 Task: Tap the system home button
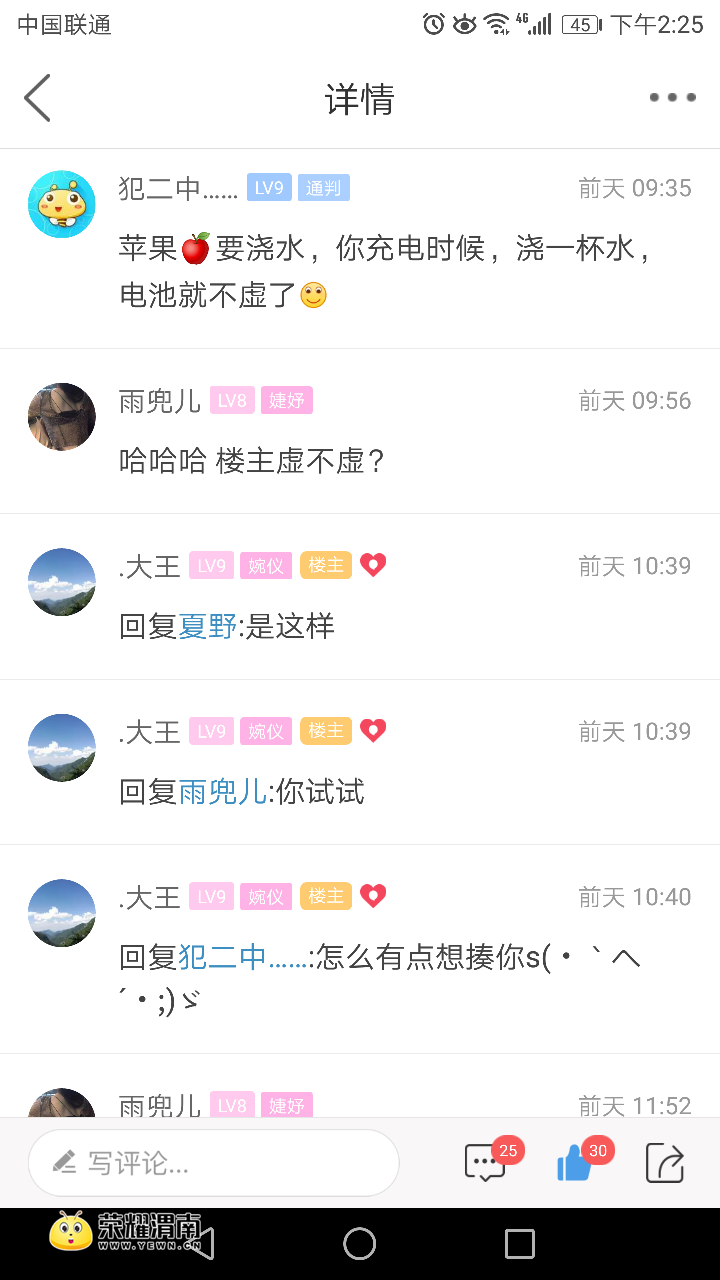coord(360,1244)
